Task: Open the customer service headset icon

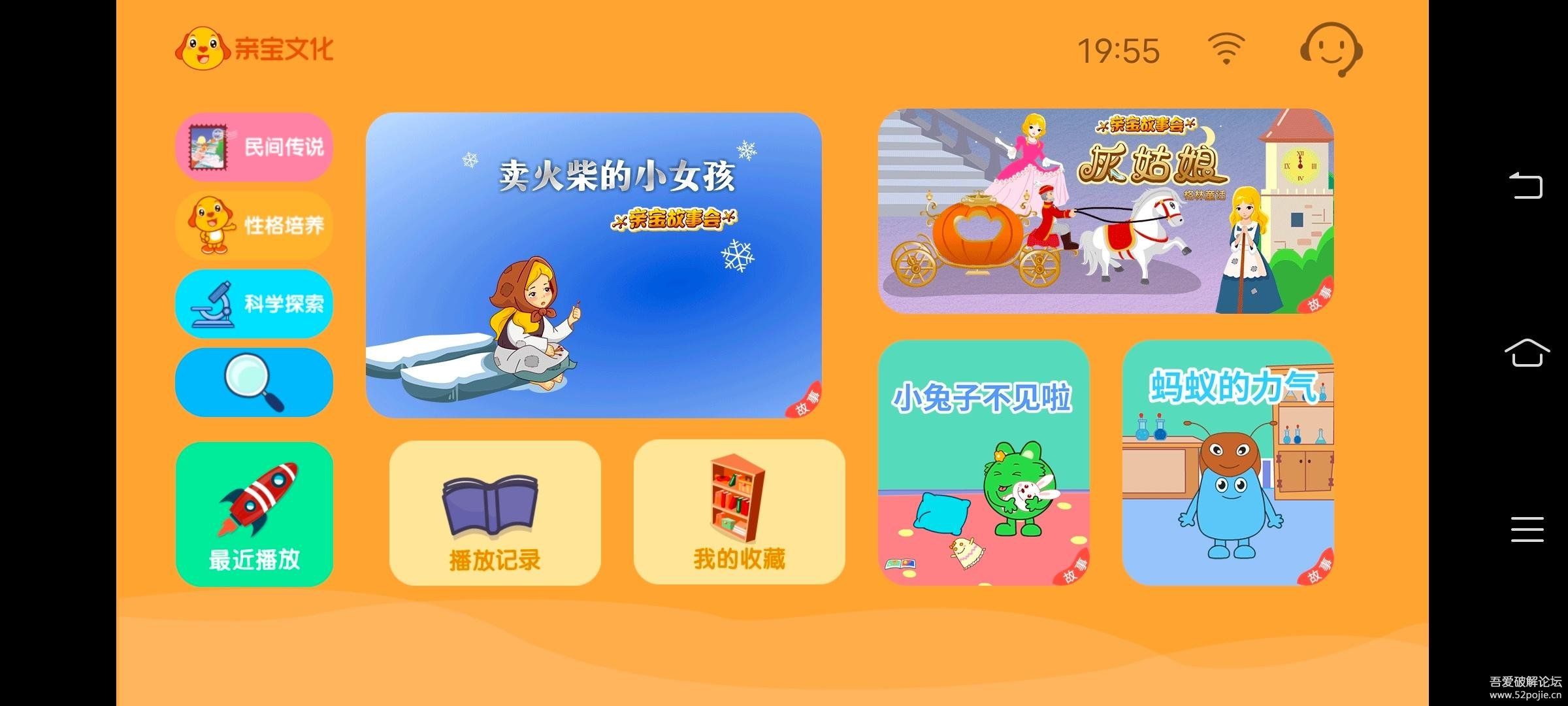Action: click(x=1331, y=50)
